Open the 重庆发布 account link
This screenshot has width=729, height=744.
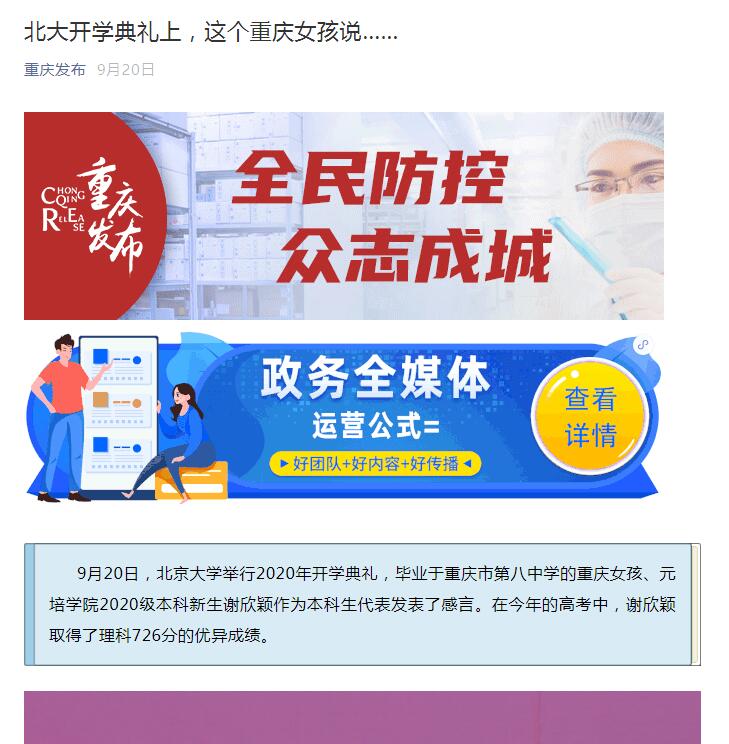(54, 69)
